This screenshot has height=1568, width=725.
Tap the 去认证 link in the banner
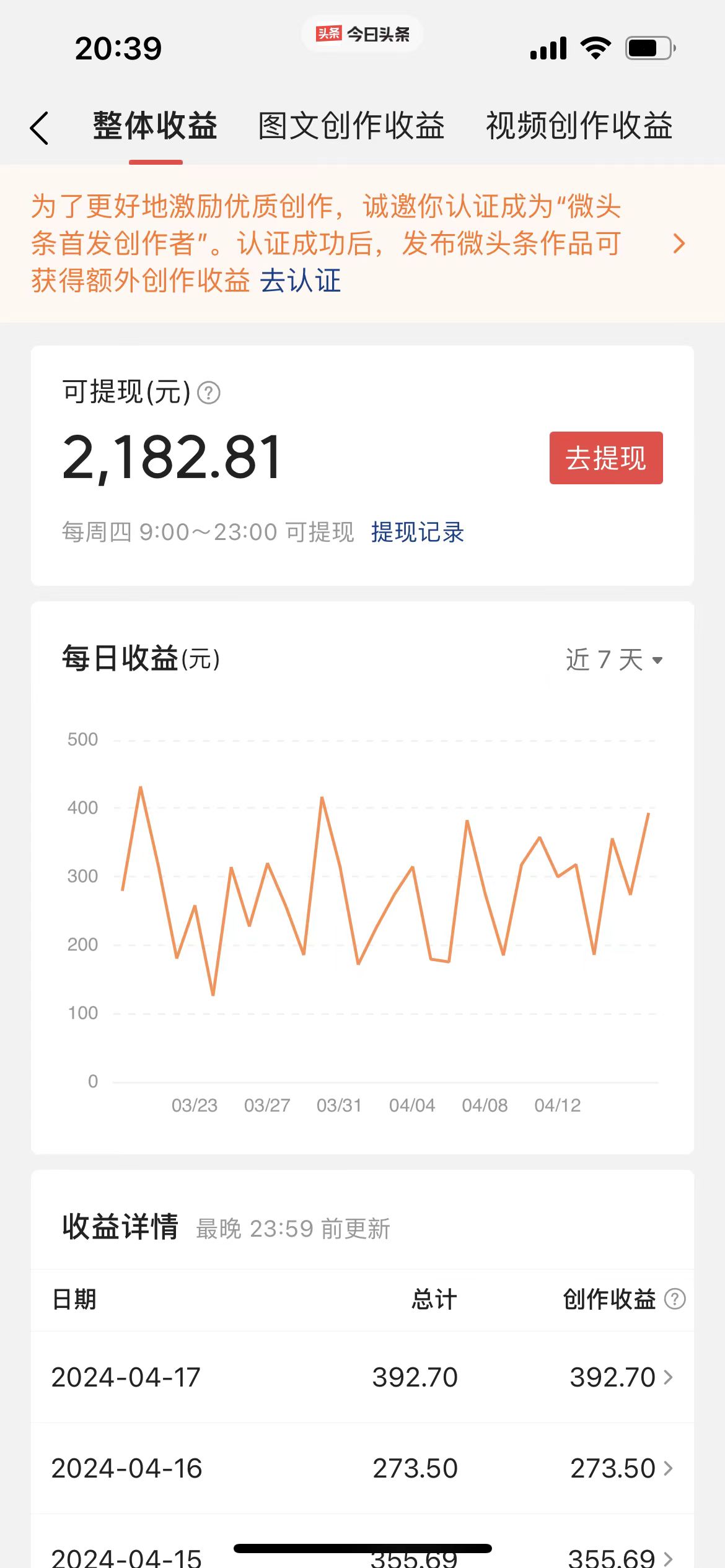(x=301, y=281)
